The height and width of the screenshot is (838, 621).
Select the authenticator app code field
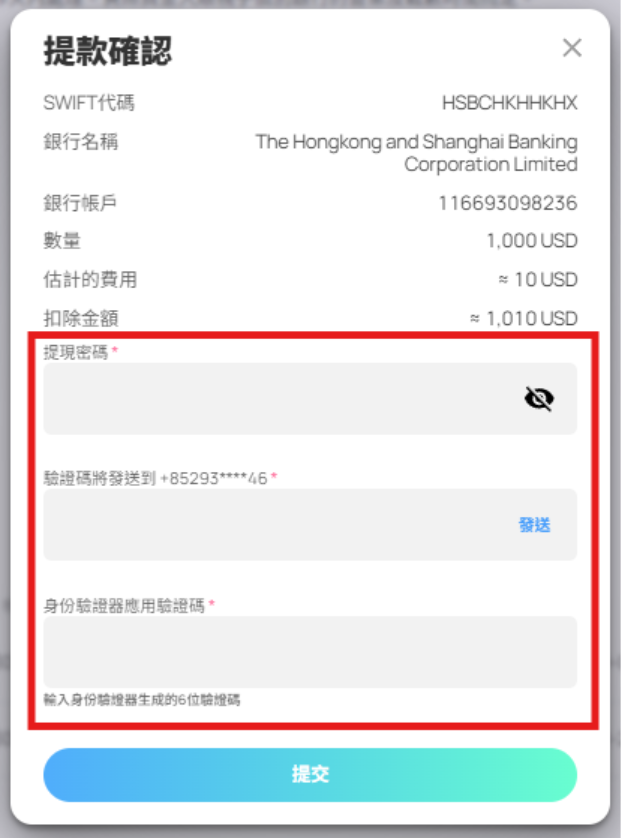(x=310, y=652)
